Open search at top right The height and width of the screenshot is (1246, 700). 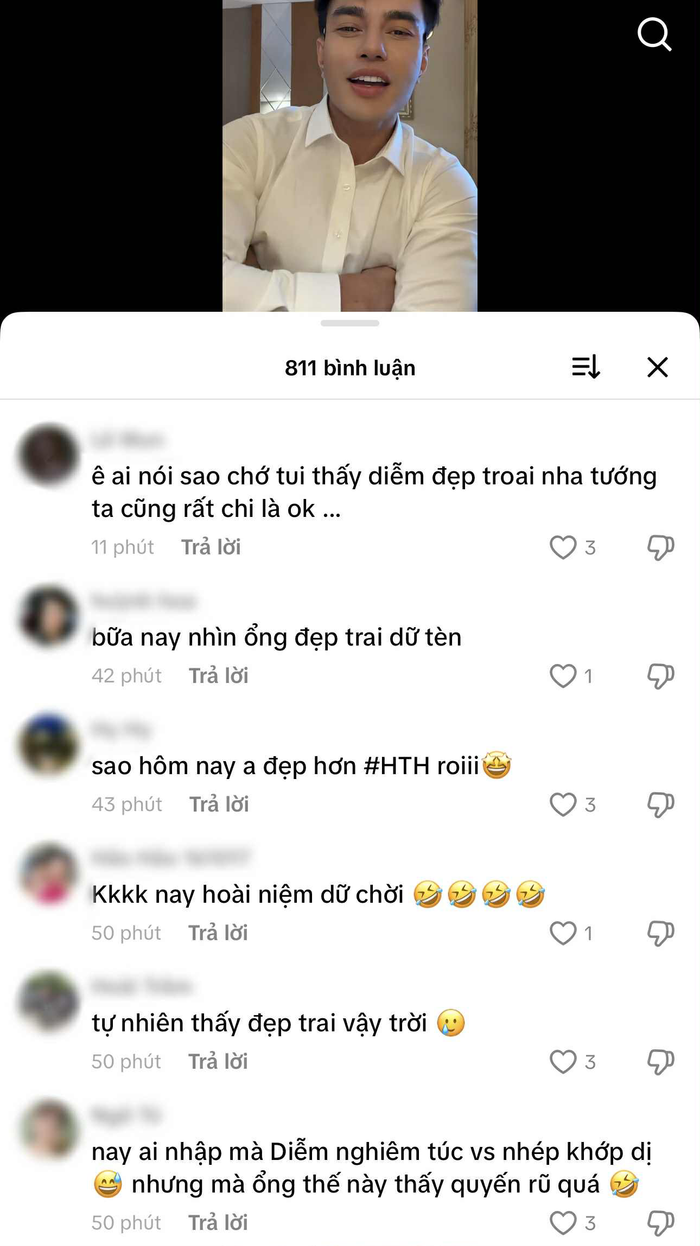pyautogui.click(x=654, y=34)
